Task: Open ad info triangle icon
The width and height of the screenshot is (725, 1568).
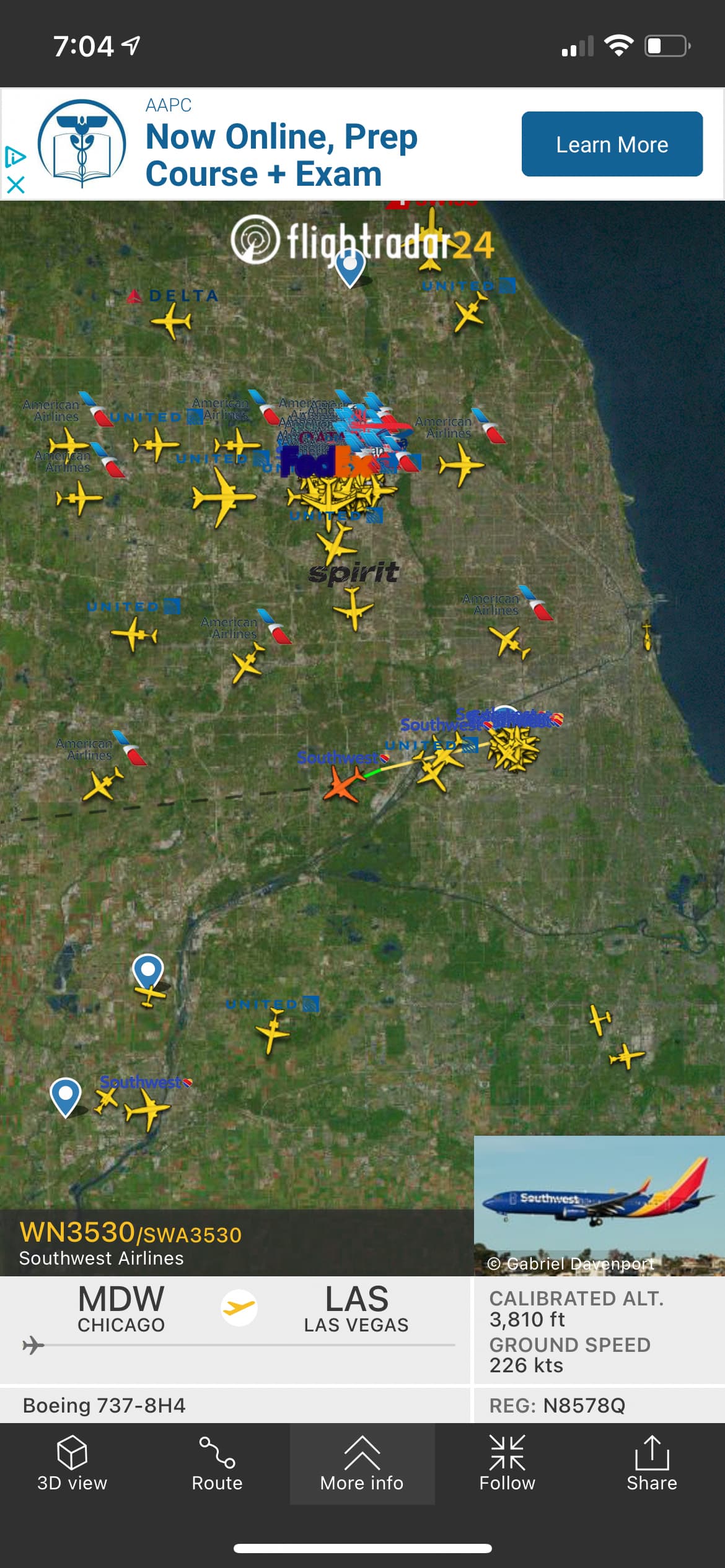Action: coord(15,157)
